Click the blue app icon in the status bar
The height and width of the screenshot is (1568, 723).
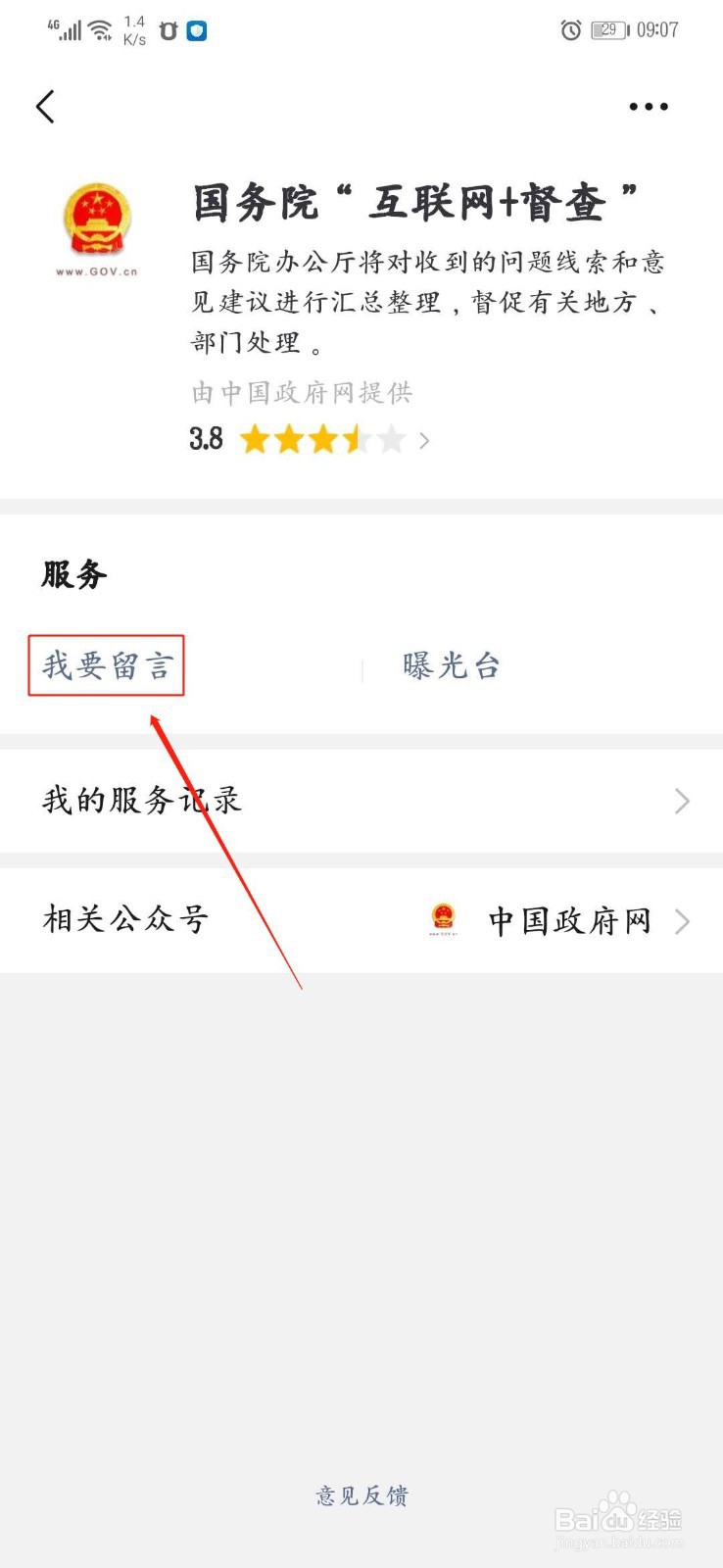tap(195, 30)
